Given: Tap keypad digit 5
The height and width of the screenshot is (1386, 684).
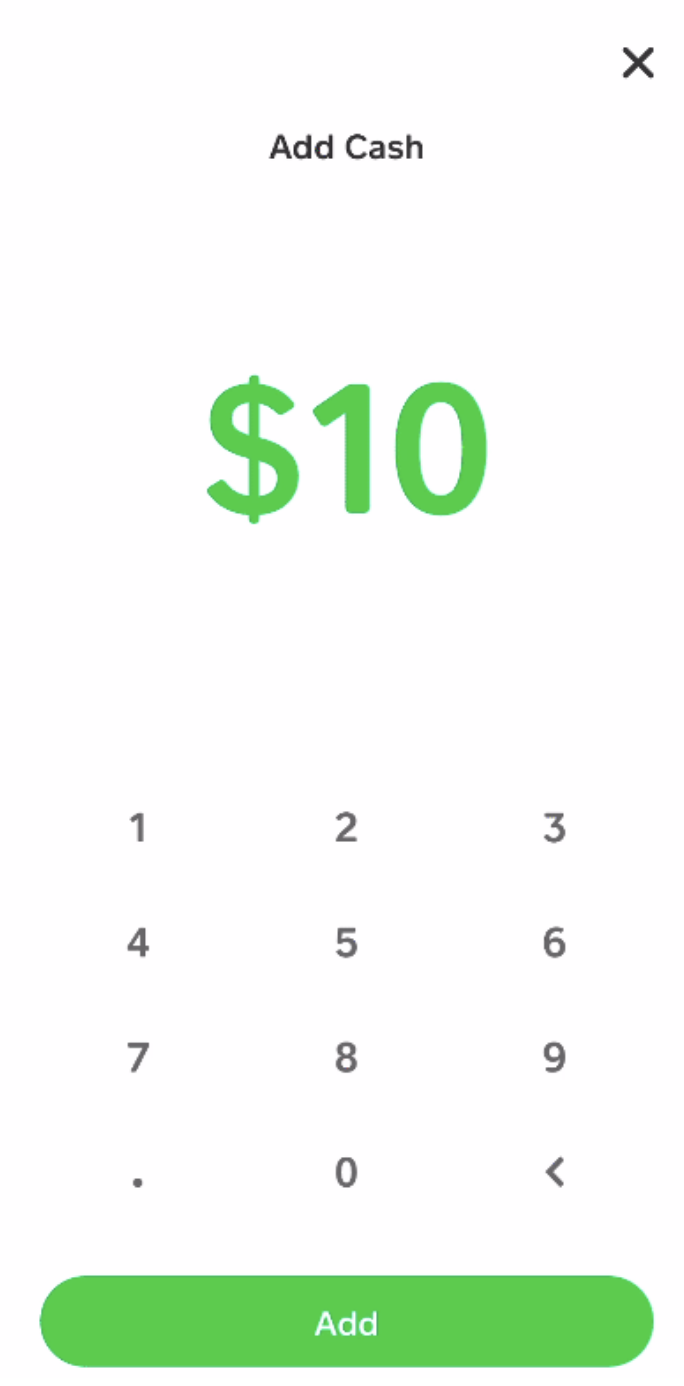Looking at the screenshot, I should tap(346, 942).
